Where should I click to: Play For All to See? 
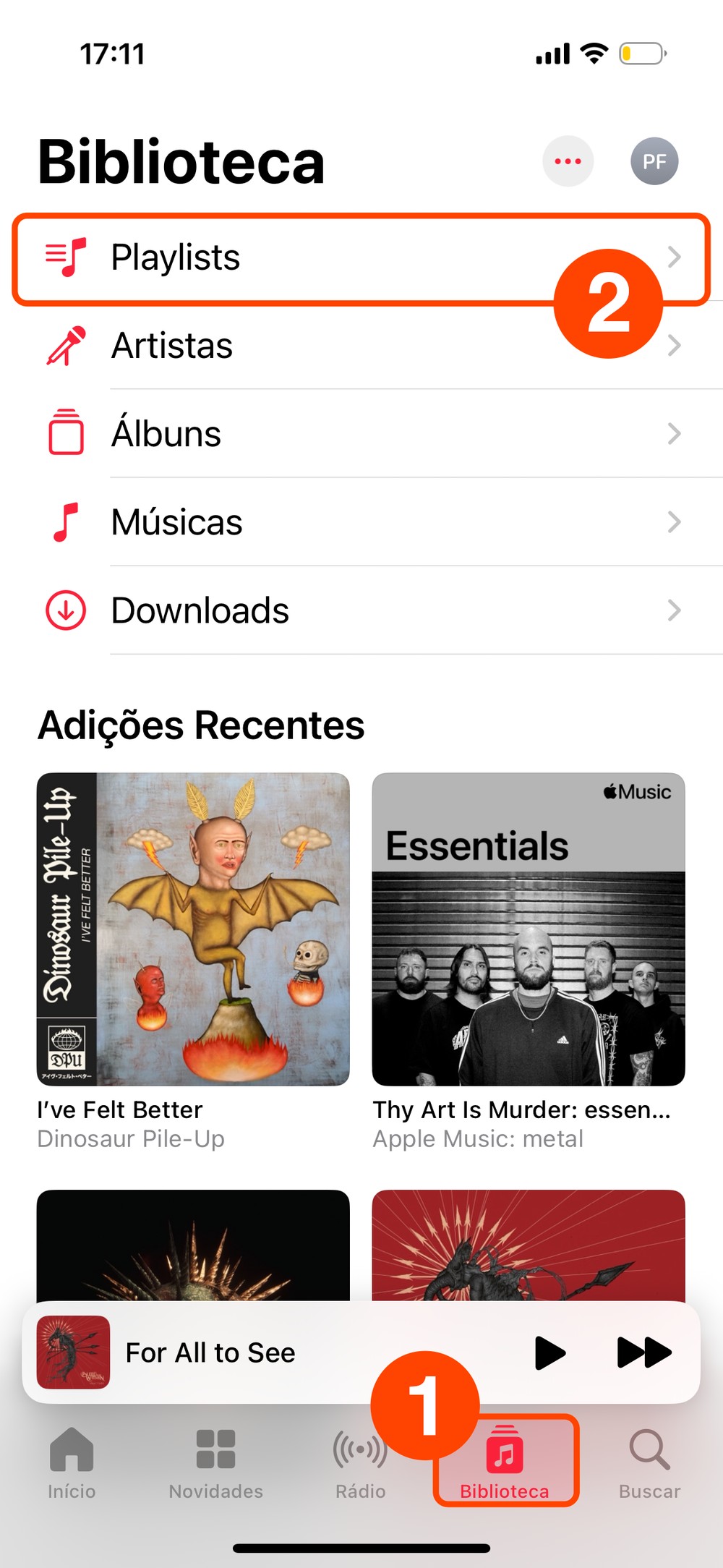tap(549, 1352)
